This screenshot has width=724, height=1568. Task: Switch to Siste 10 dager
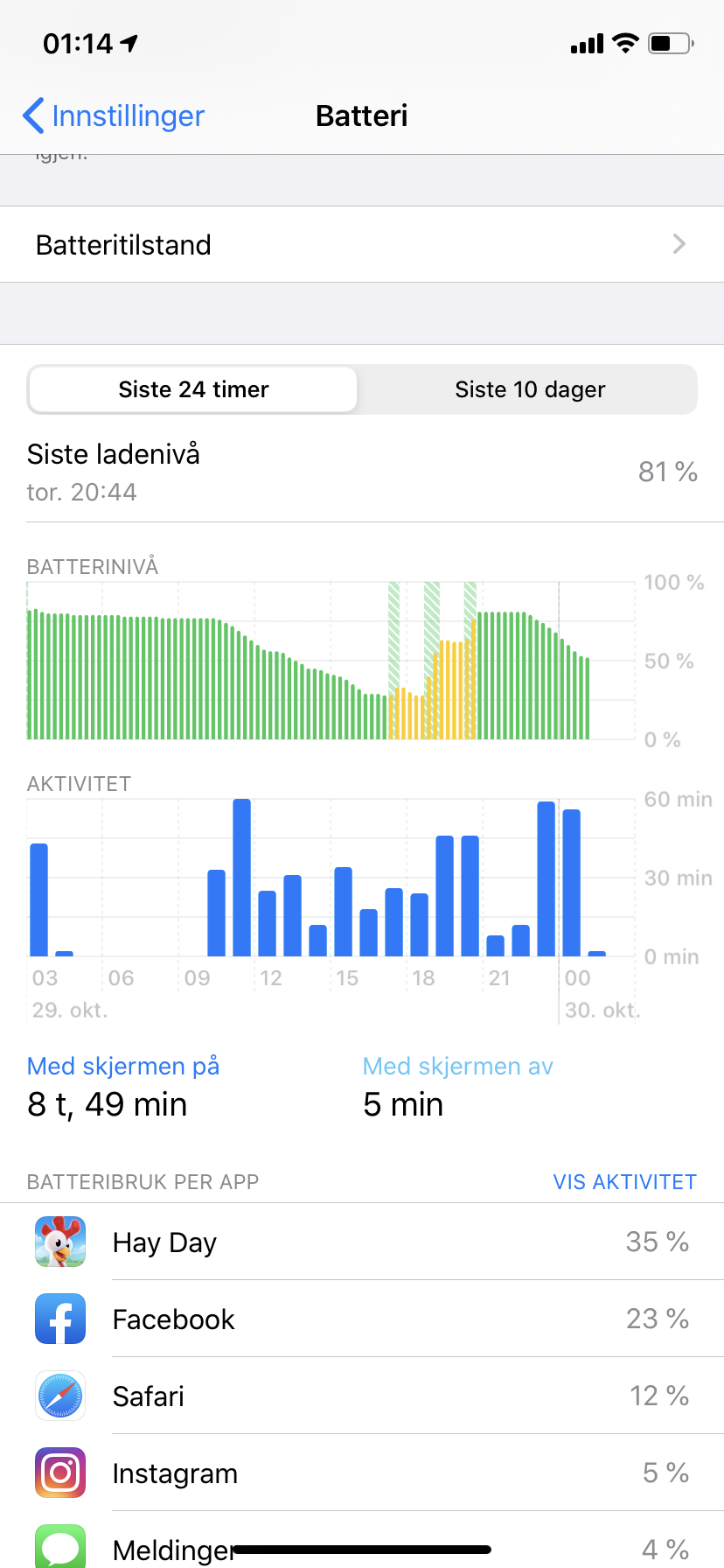click(530, 389)
